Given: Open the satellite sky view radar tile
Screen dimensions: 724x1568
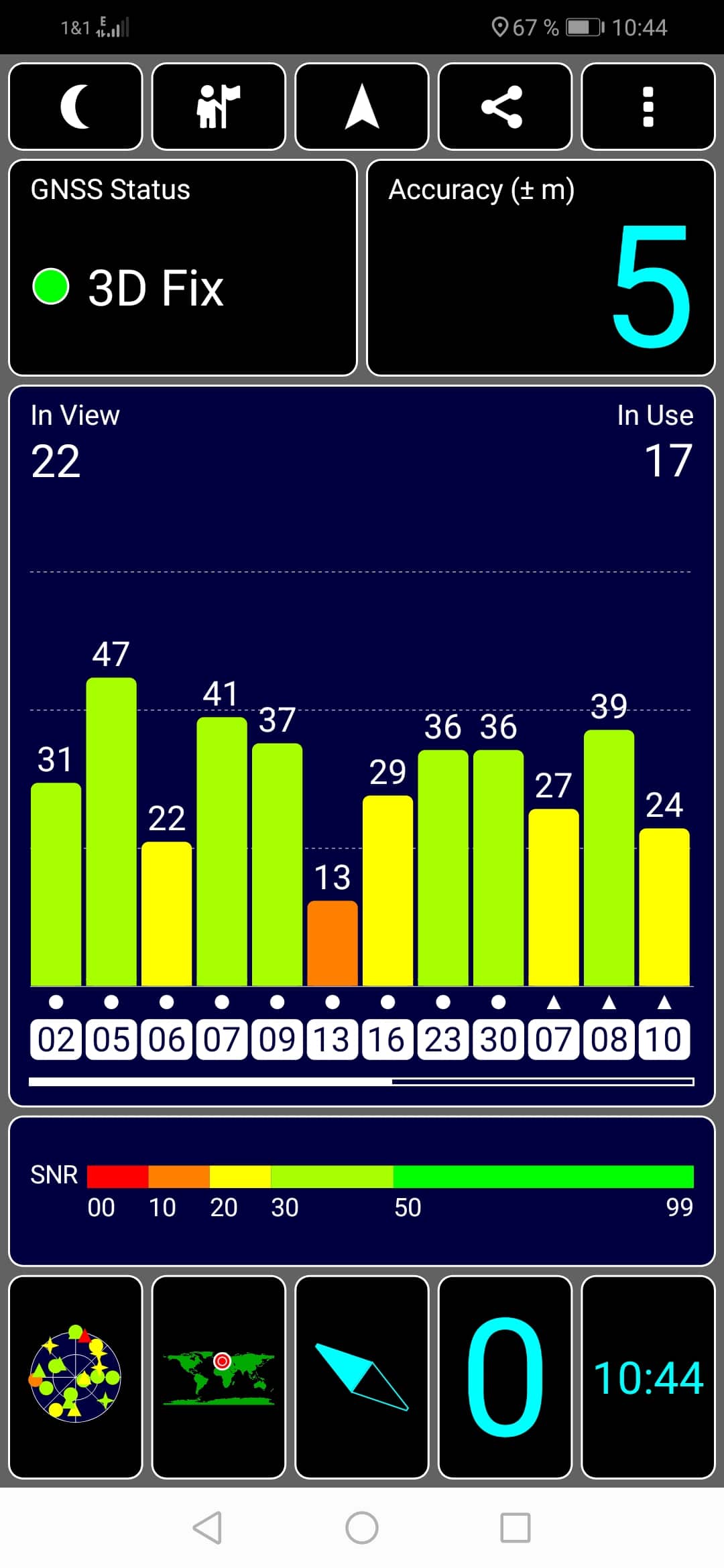Looking at the screenshot, I should 76,1377.
